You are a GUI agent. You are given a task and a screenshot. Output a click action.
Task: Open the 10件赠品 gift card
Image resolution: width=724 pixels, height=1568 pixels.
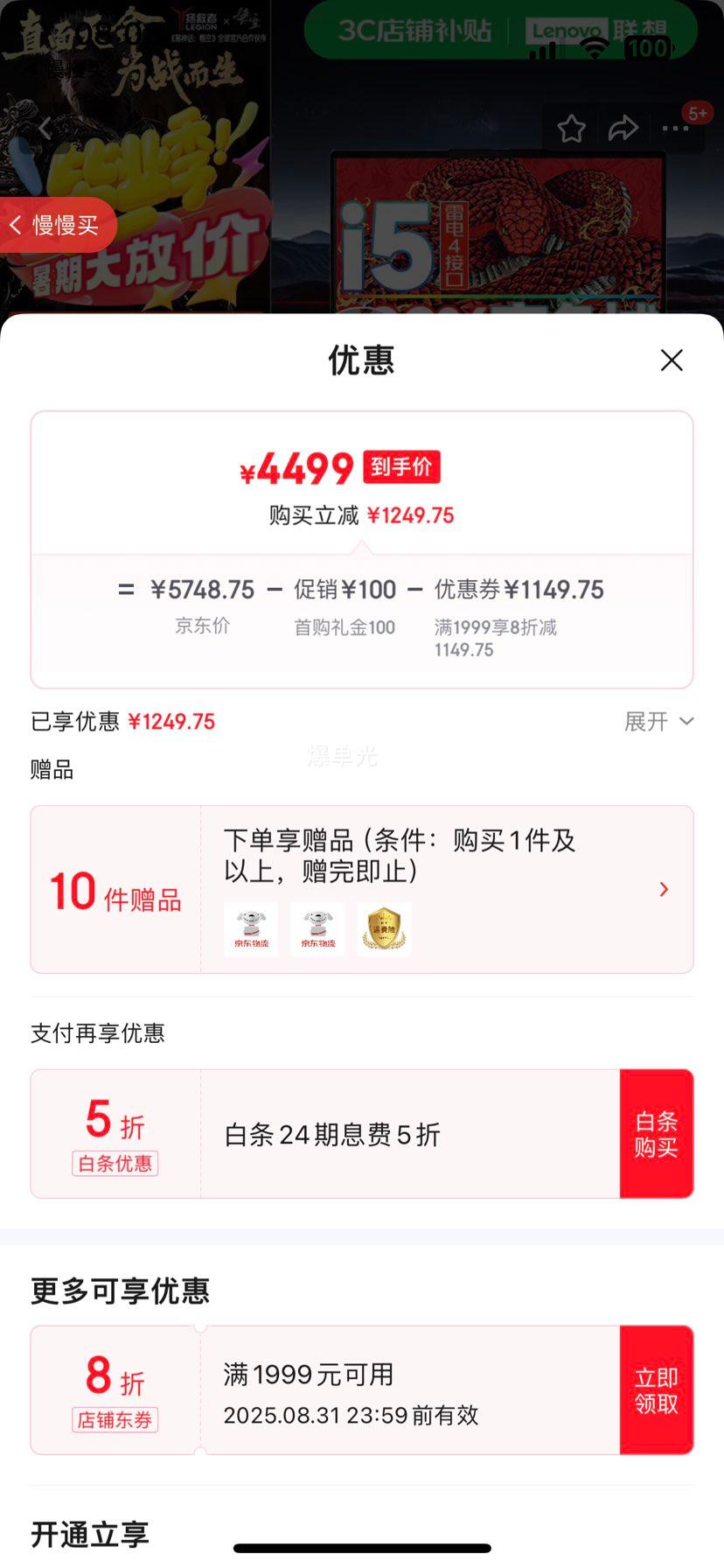coord(362,889)
